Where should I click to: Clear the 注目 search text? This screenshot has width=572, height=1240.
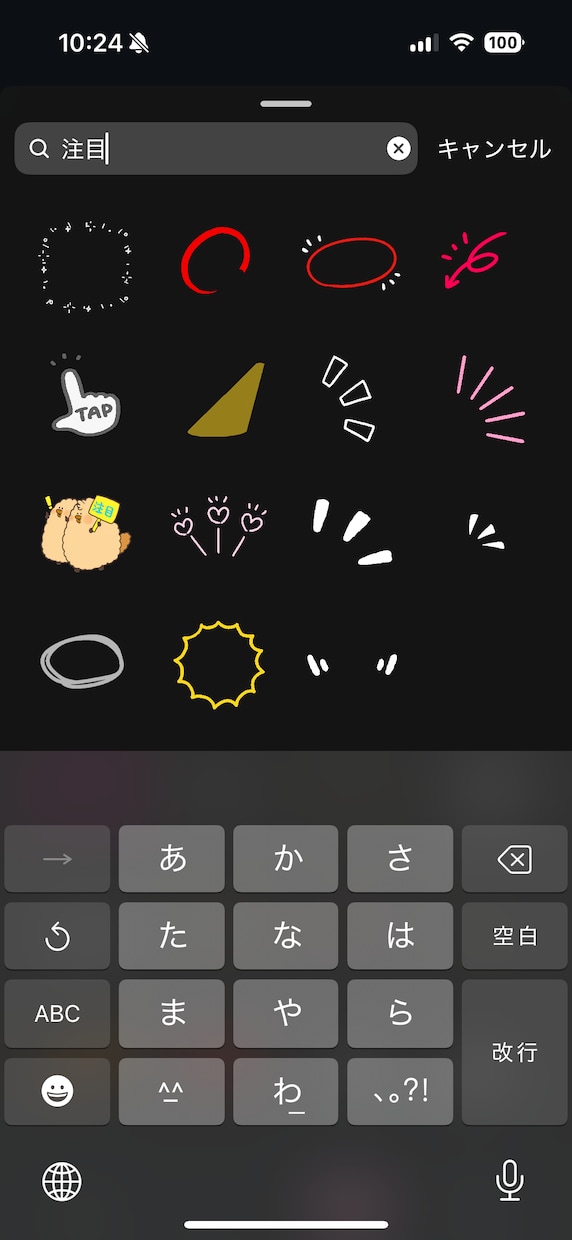pyautogui.click(x=398, y=149)
